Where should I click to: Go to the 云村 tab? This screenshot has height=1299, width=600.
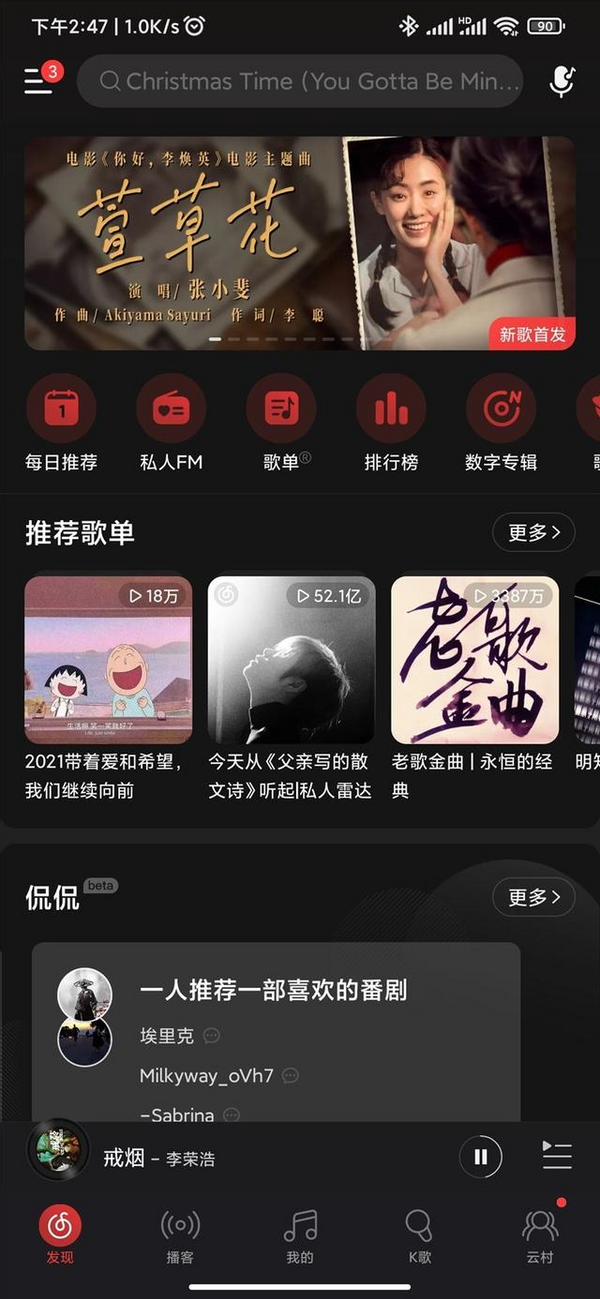(x=540, y=1235)
